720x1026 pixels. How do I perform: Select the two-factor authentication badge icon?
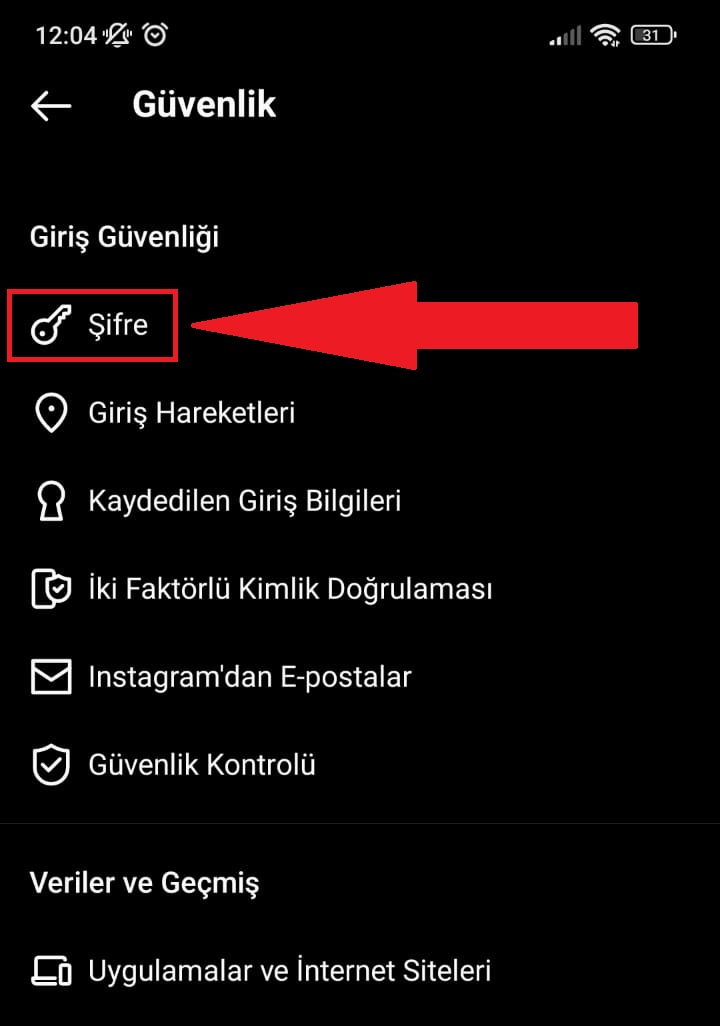50,588
